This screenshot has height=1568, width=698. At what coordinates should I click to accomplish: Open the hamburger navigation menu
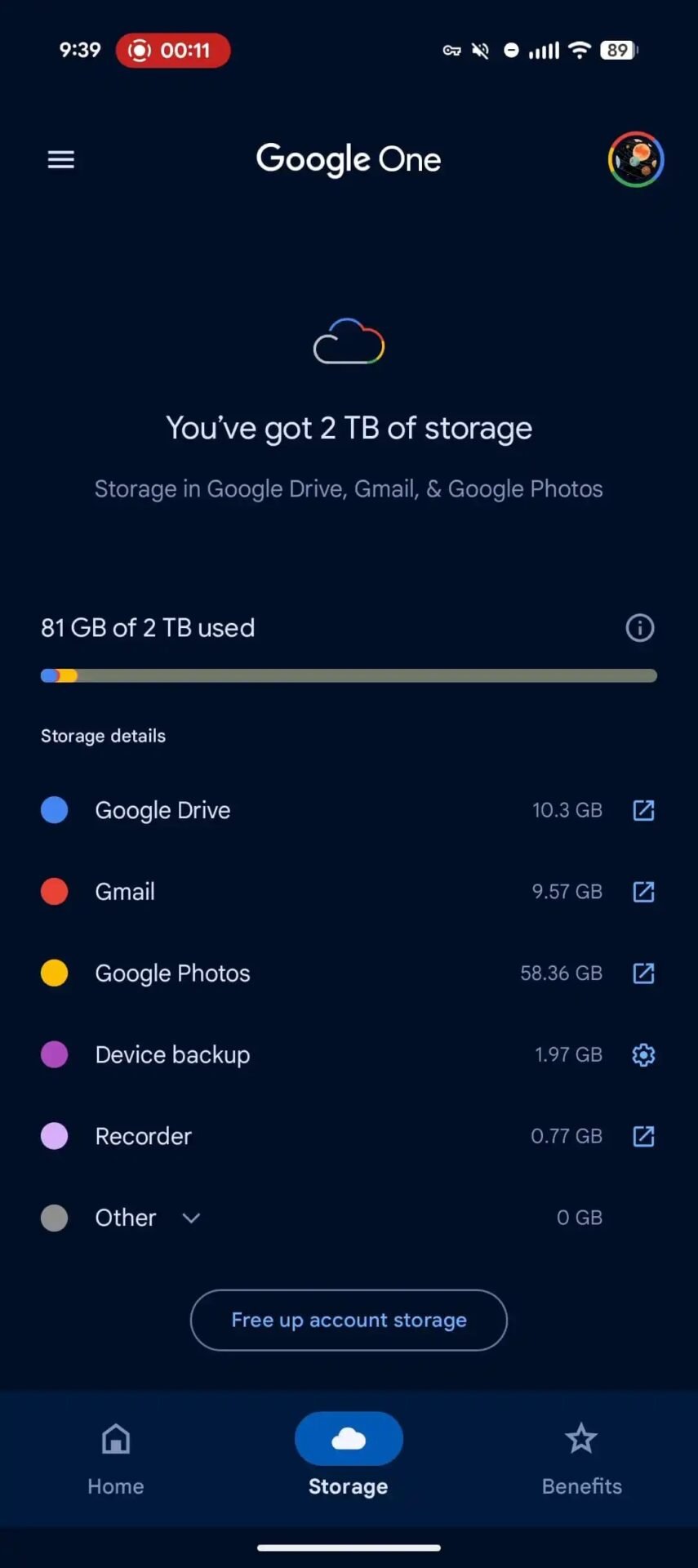61,159
